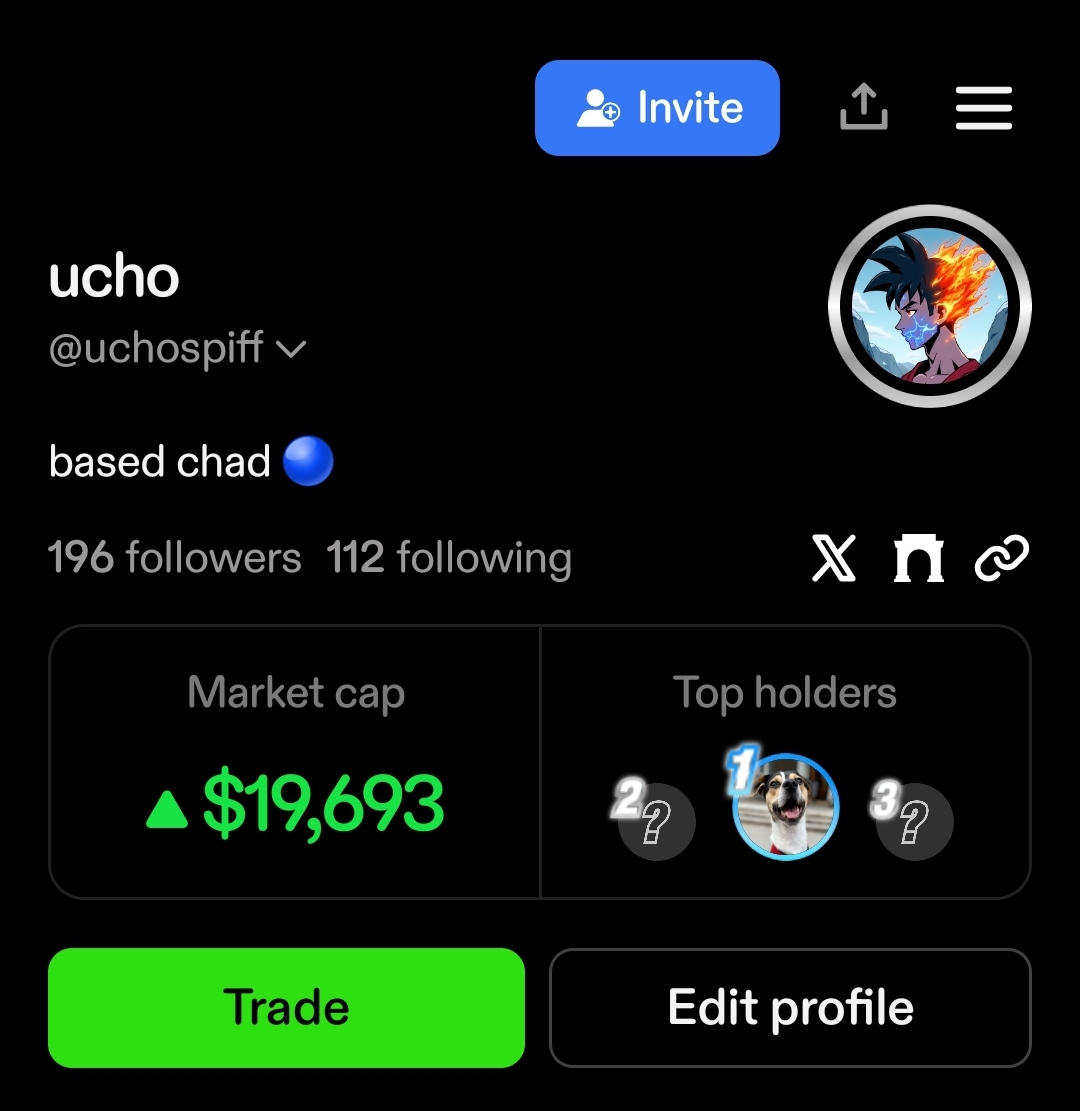Open the linked X account
The width and height of the screenshot is (1080, 1111).
[x=834, y=558]
